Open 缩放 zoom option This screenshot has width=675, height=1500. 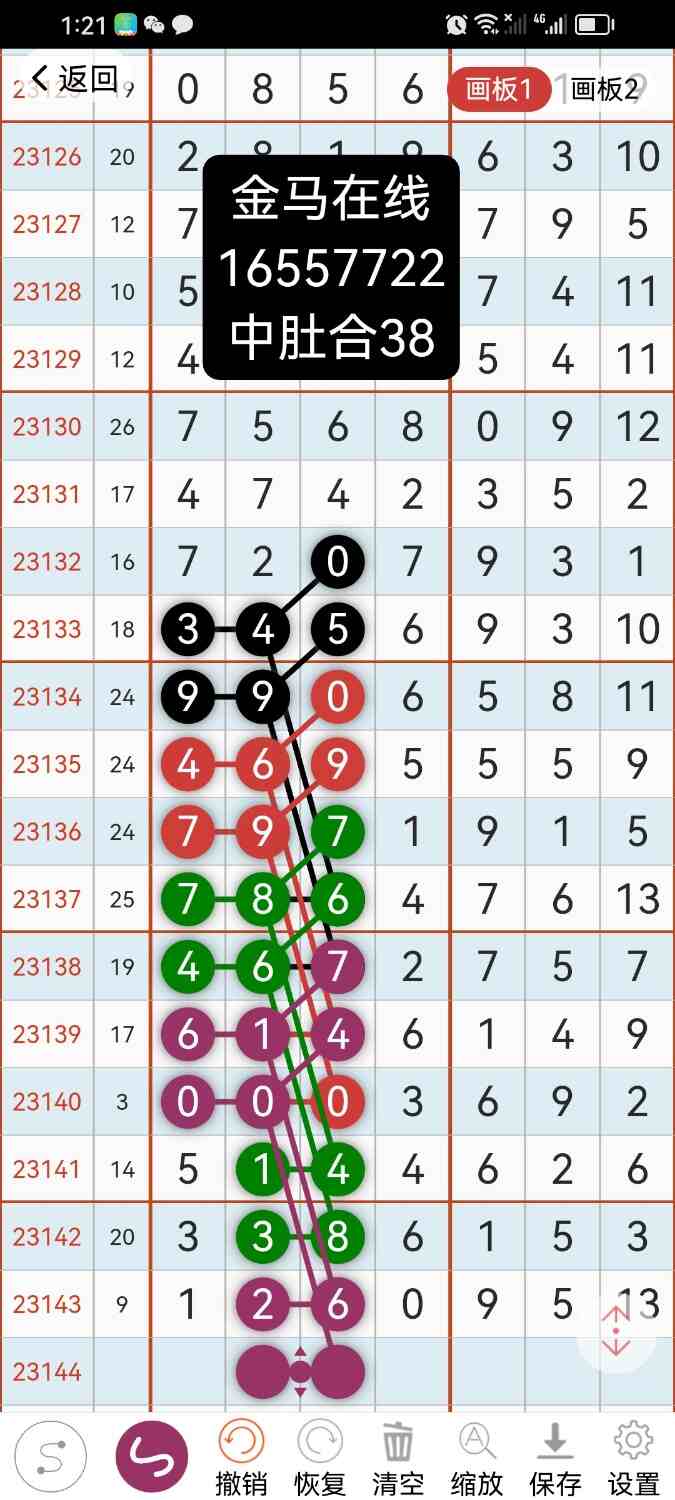pos(476,1458)
